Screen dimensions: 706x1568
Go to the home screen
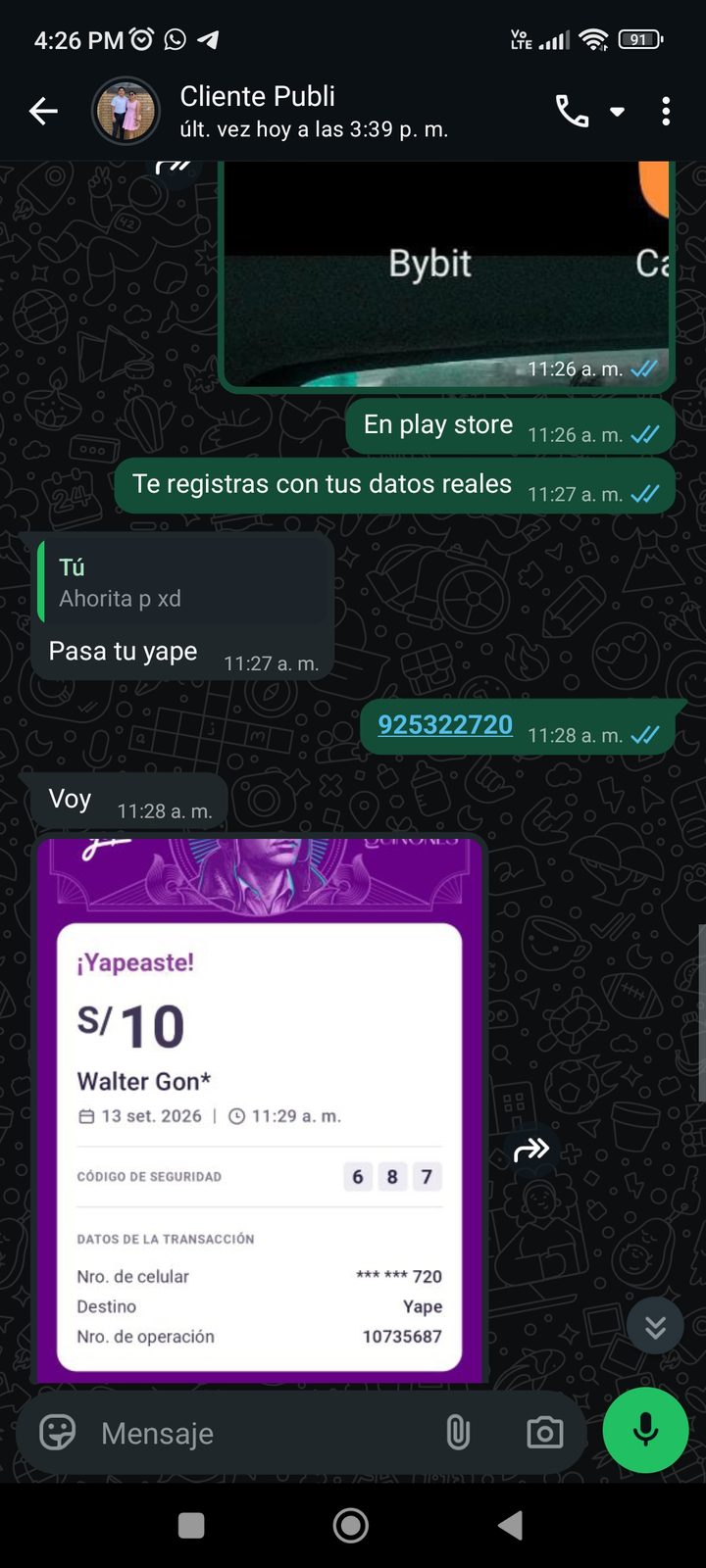(x=351, y=1525)
